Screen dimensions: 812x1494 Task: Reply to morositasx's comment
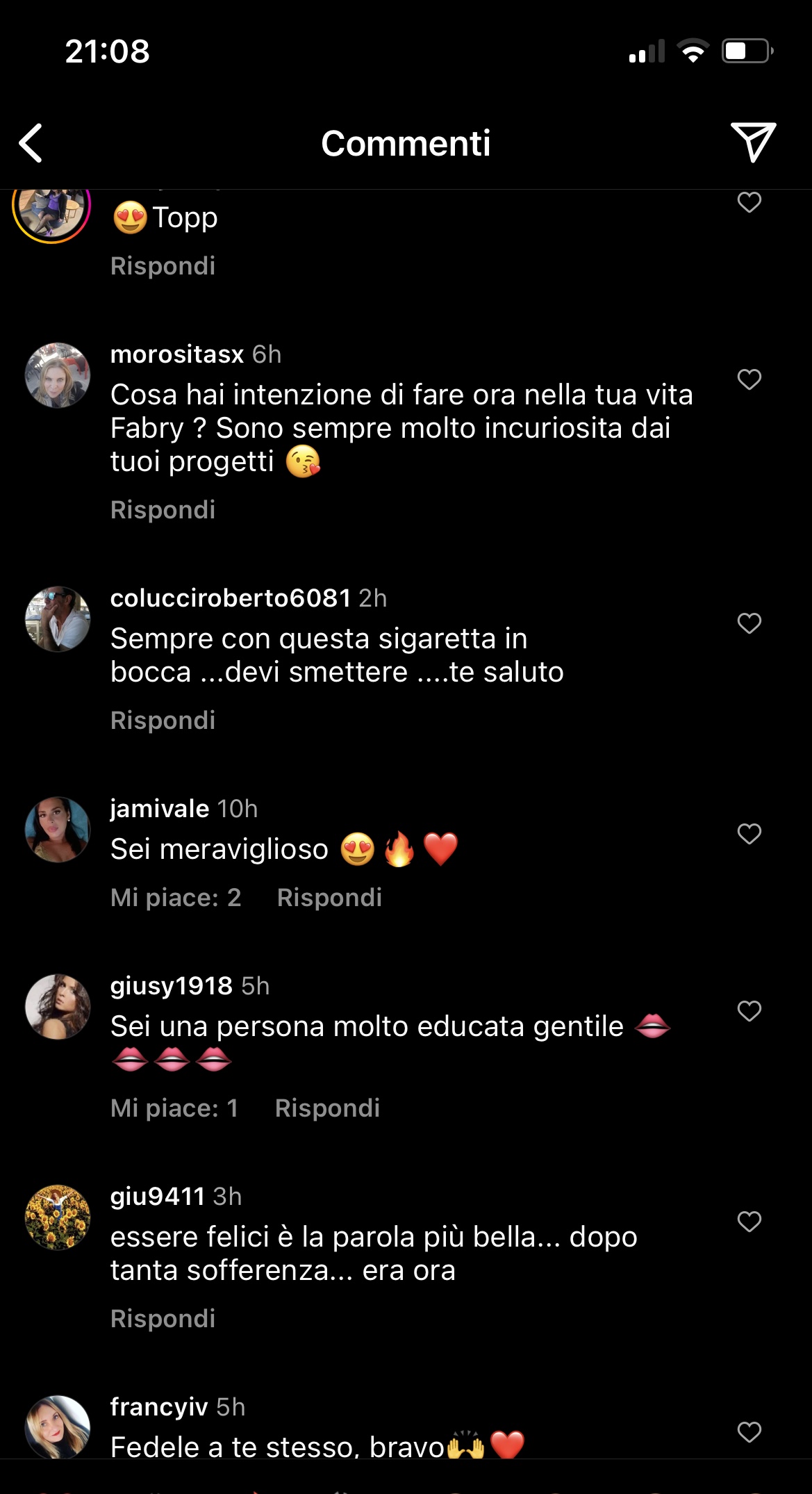tap(163, 509)
